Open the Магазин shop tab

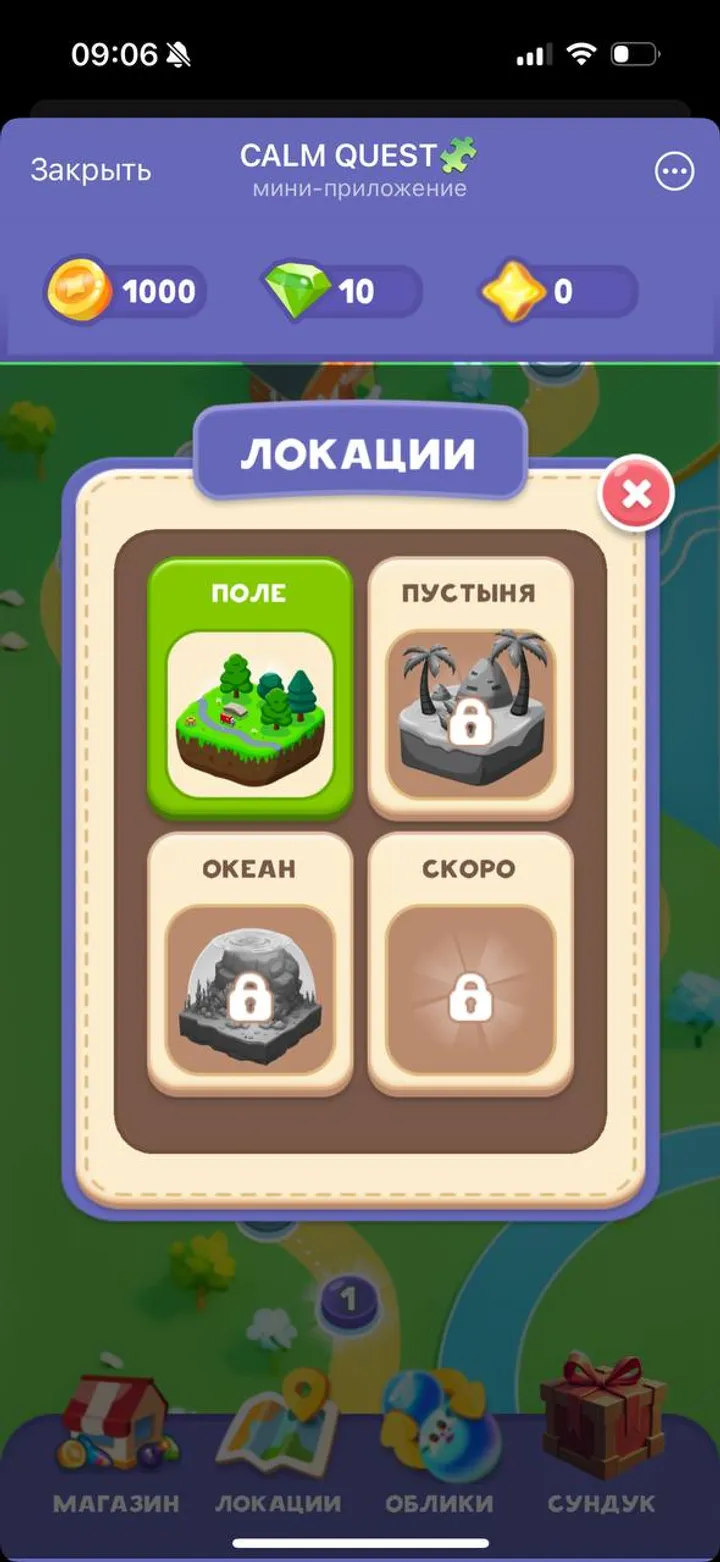(x=116, y=1440)
